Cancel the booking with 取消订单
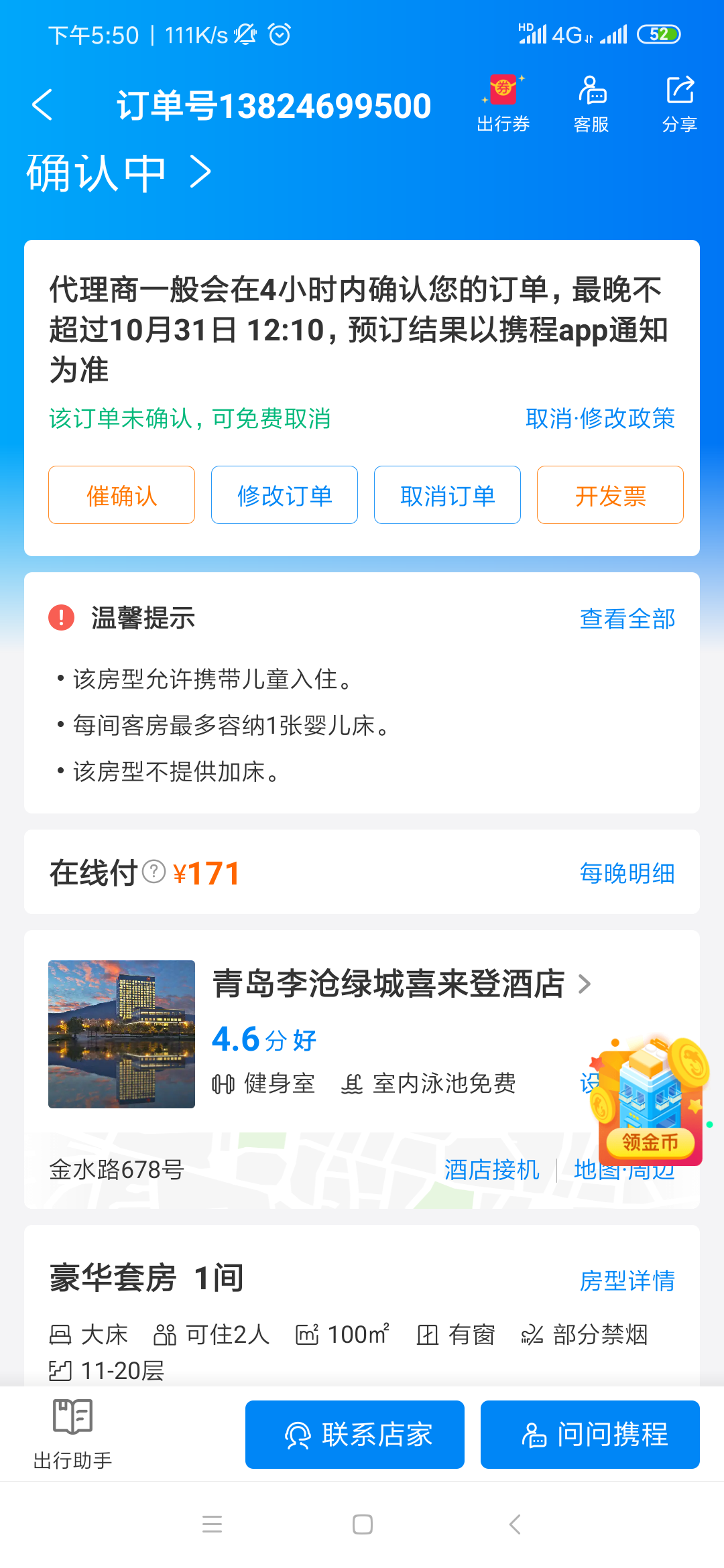 [x=447, y=495]
